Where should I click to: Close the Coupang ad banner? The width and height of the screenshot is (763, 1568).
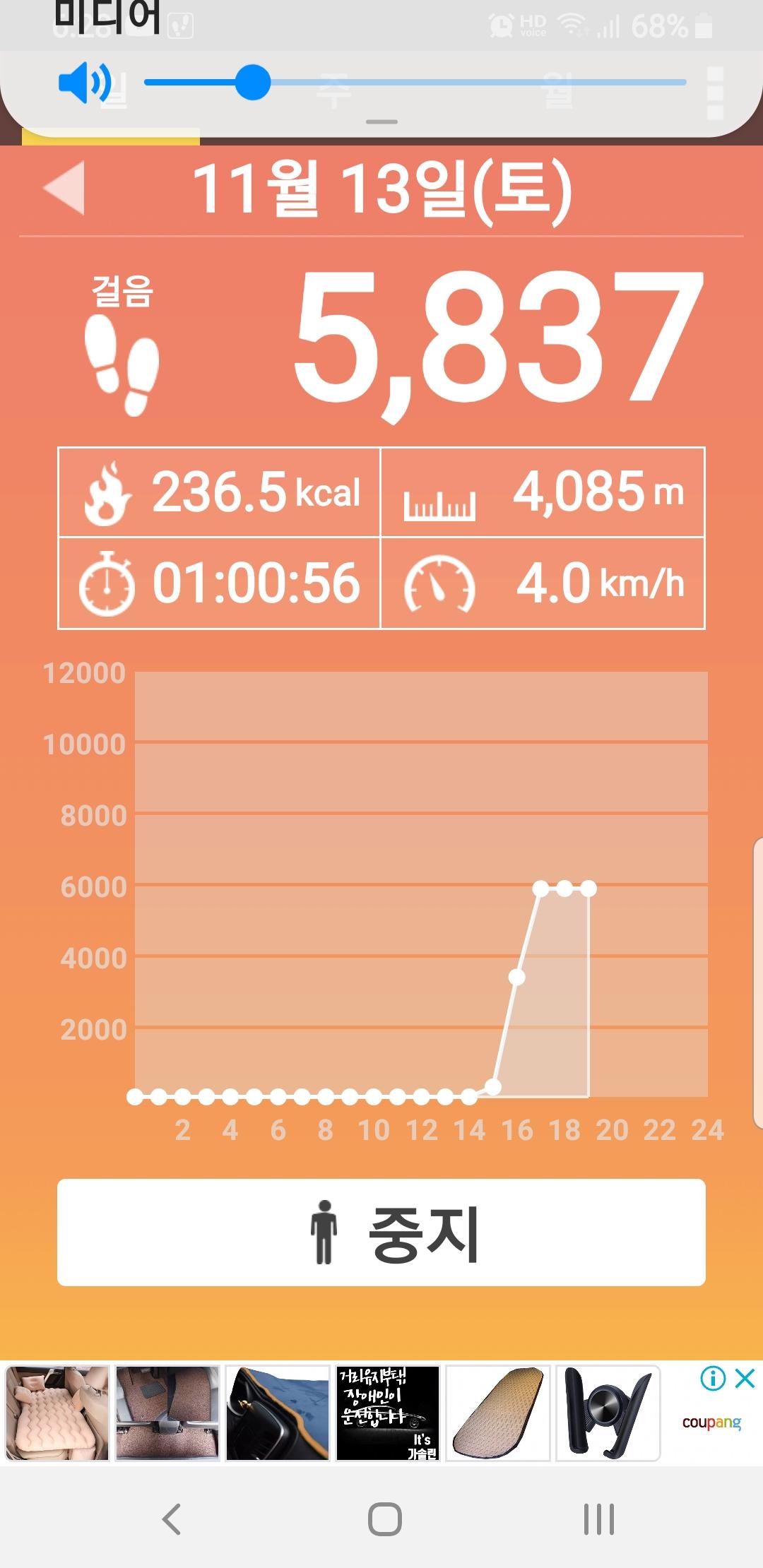745,1378
